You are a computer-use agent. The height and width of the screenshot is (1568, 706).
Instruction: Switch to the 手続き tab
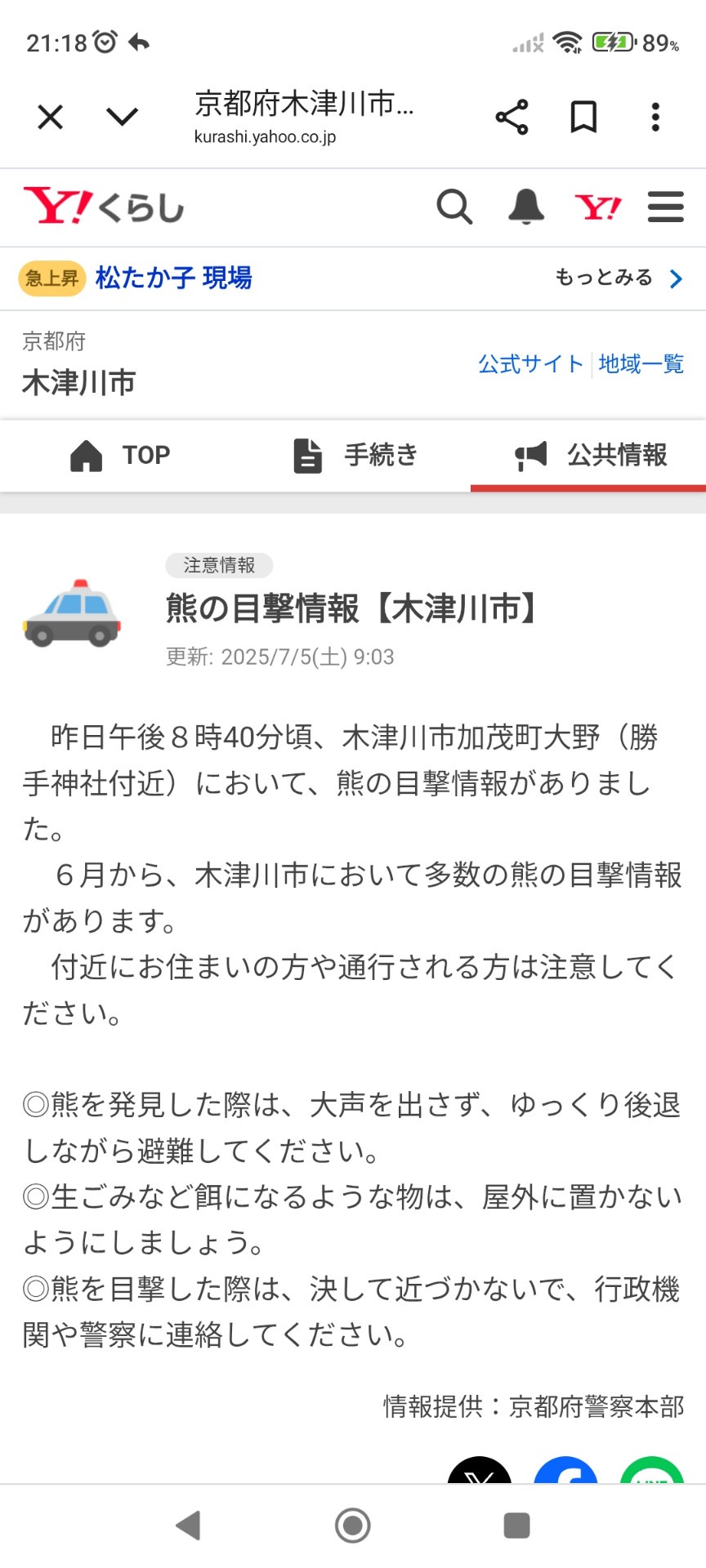pyautogui.click(x=355, y=455)
